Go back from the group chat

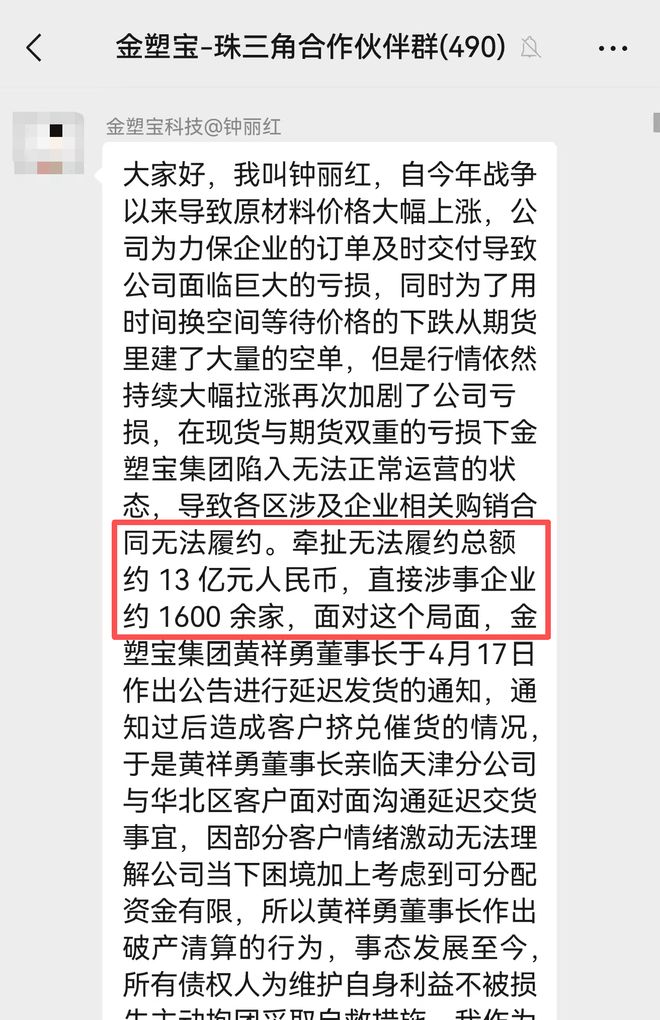pos(35,47)
